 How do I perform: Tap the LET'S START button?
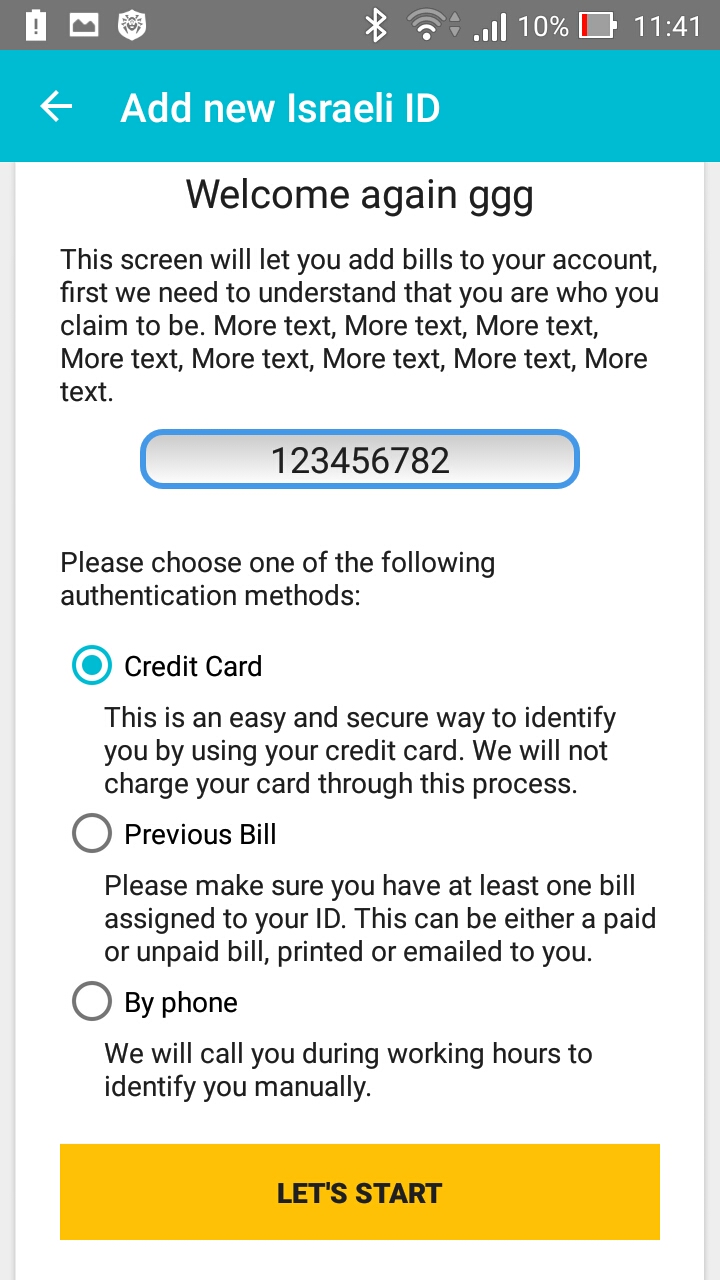click(360, 1192)
